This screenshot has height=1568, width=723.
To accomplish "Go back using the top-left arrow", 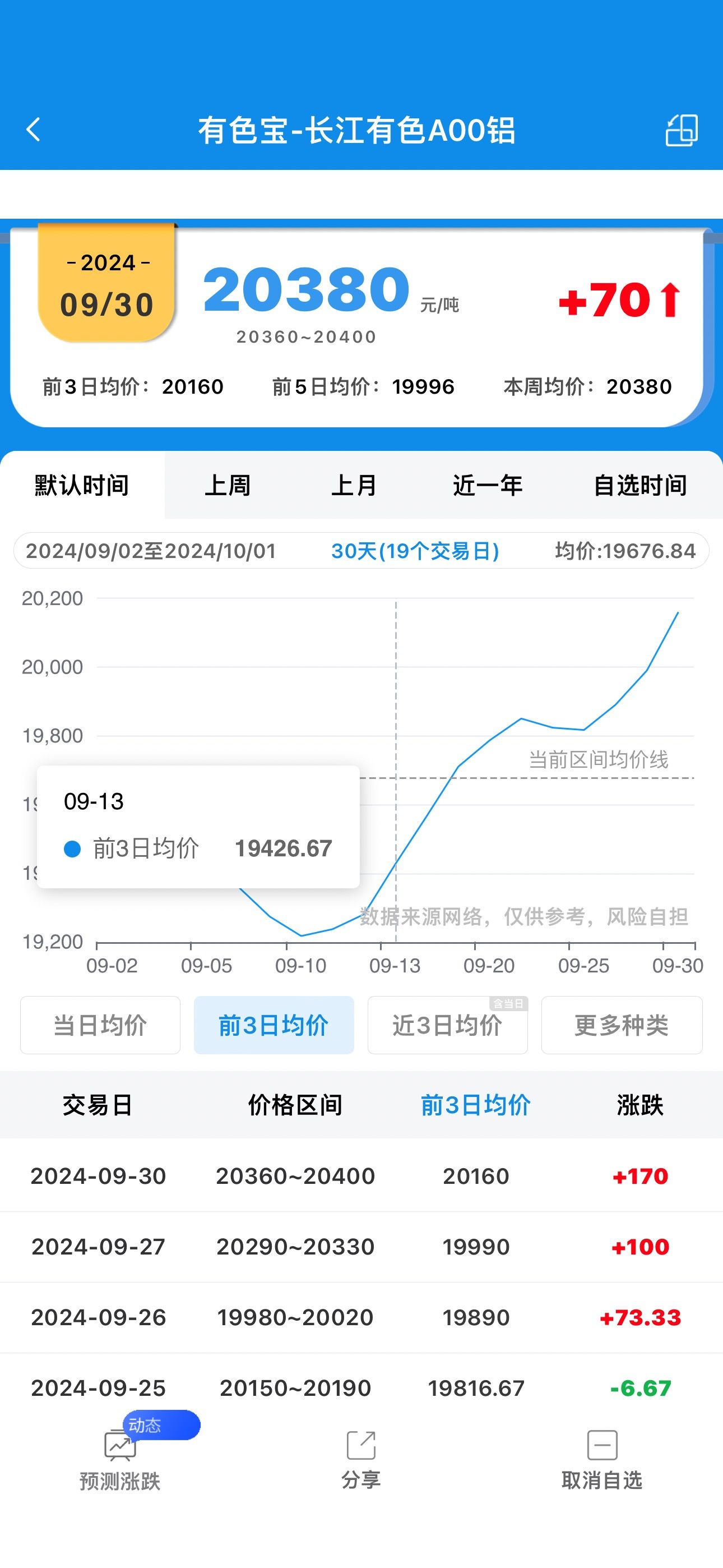I will (x=34, y=130).
